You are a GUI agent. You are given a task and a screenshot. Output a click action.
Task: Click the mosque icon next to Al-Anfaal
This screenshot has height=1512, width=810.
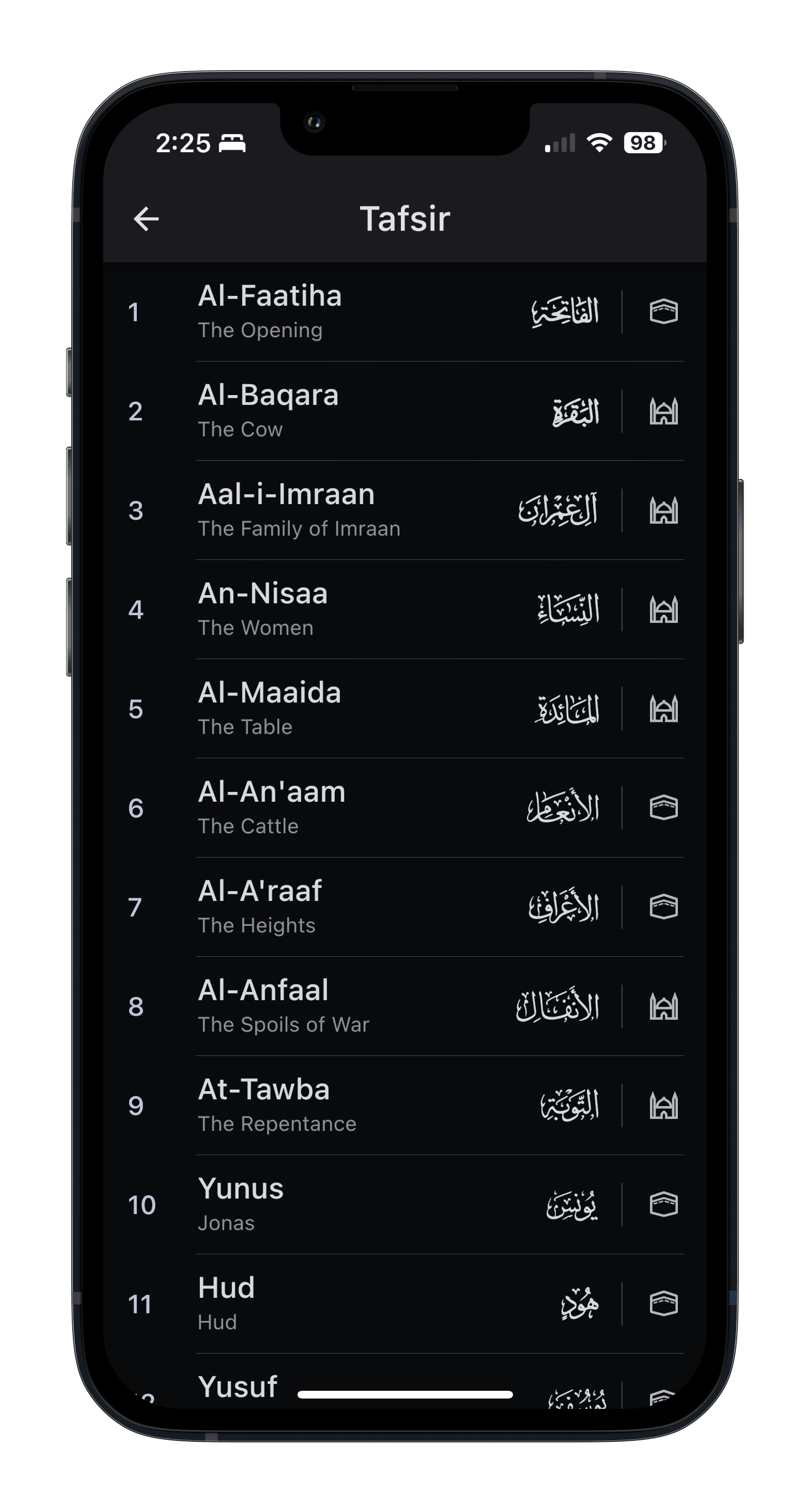tap(663, 1007)
